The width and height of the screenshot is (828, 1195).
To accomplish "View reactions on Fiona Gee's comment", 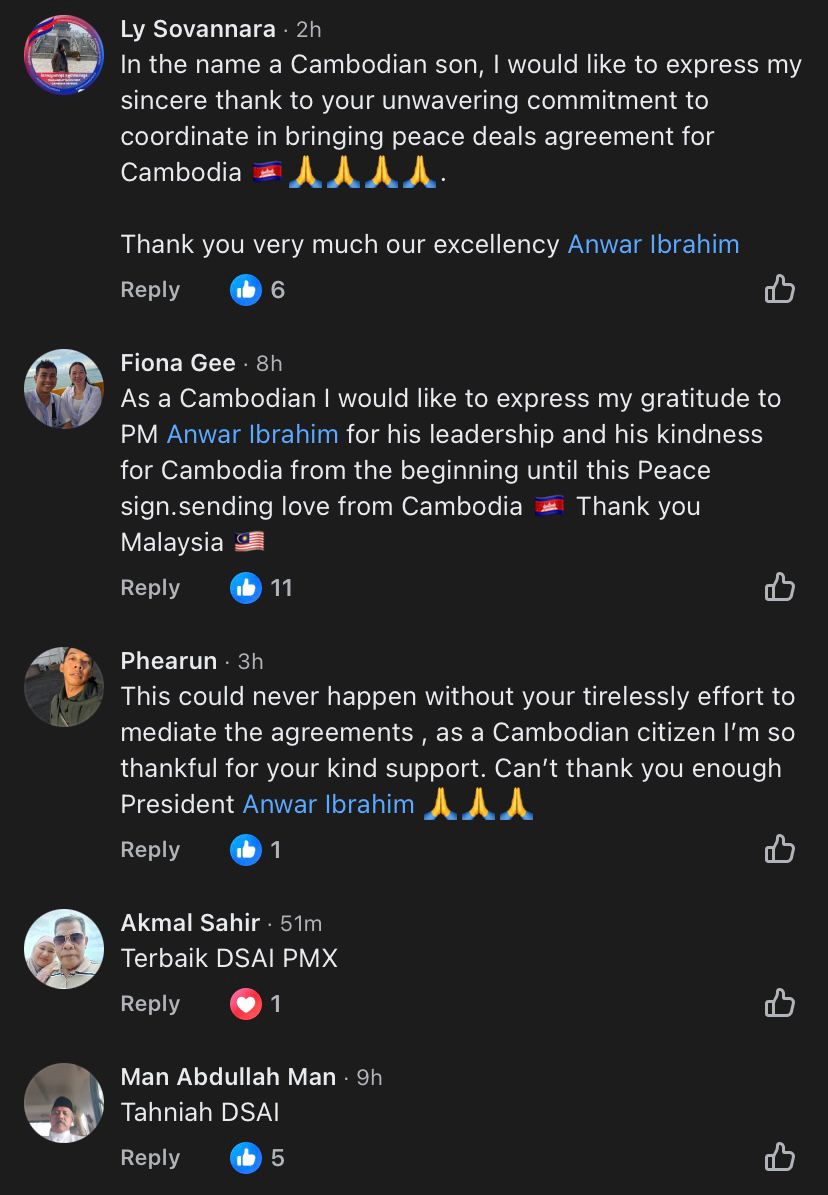I will (x=260, y=588).
